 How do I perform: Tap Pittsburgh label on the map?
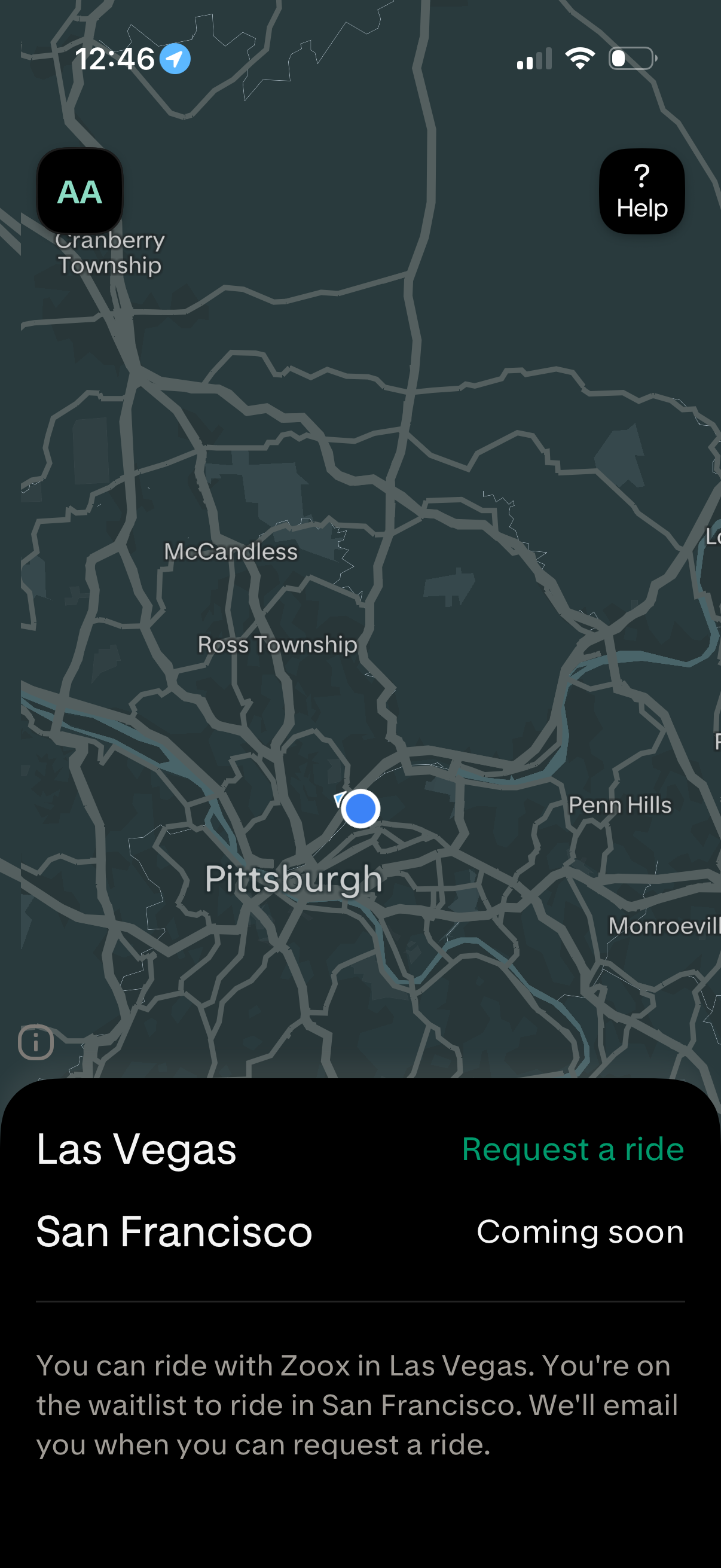point(294,878)
